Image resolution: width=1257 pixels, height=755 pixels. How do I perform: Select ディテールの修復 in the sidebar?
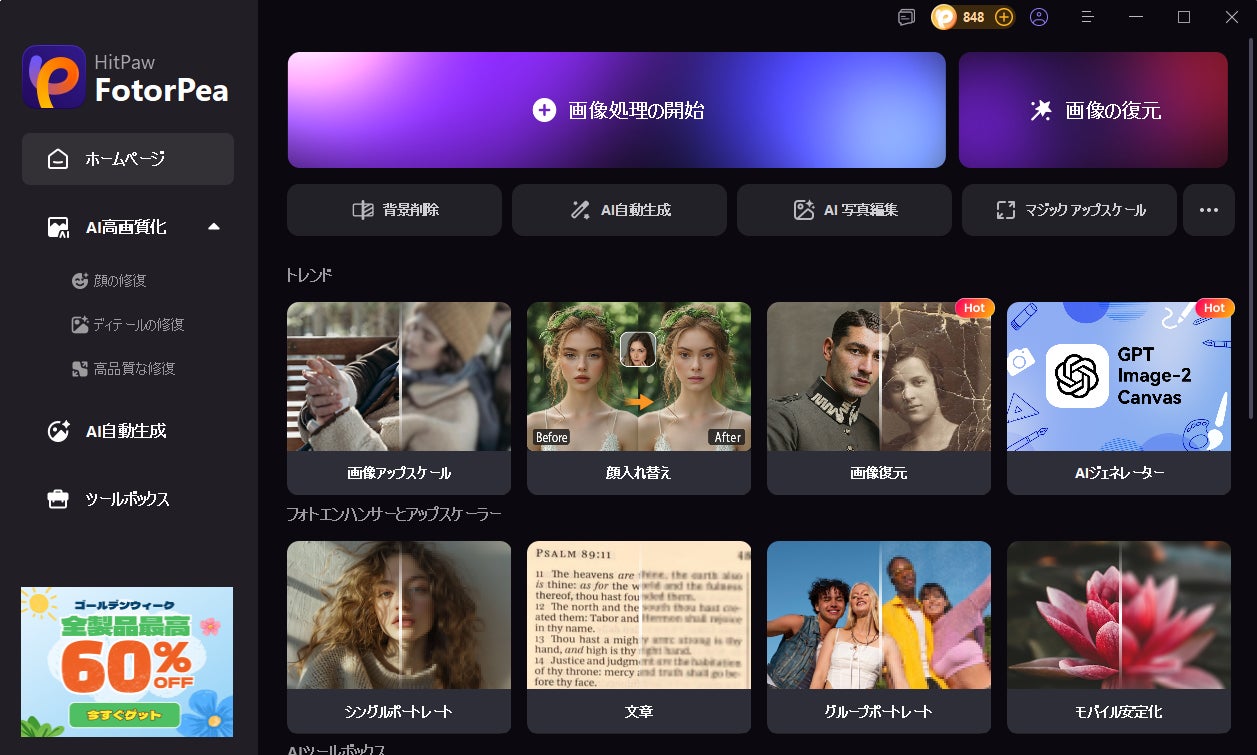coord(138,325)
